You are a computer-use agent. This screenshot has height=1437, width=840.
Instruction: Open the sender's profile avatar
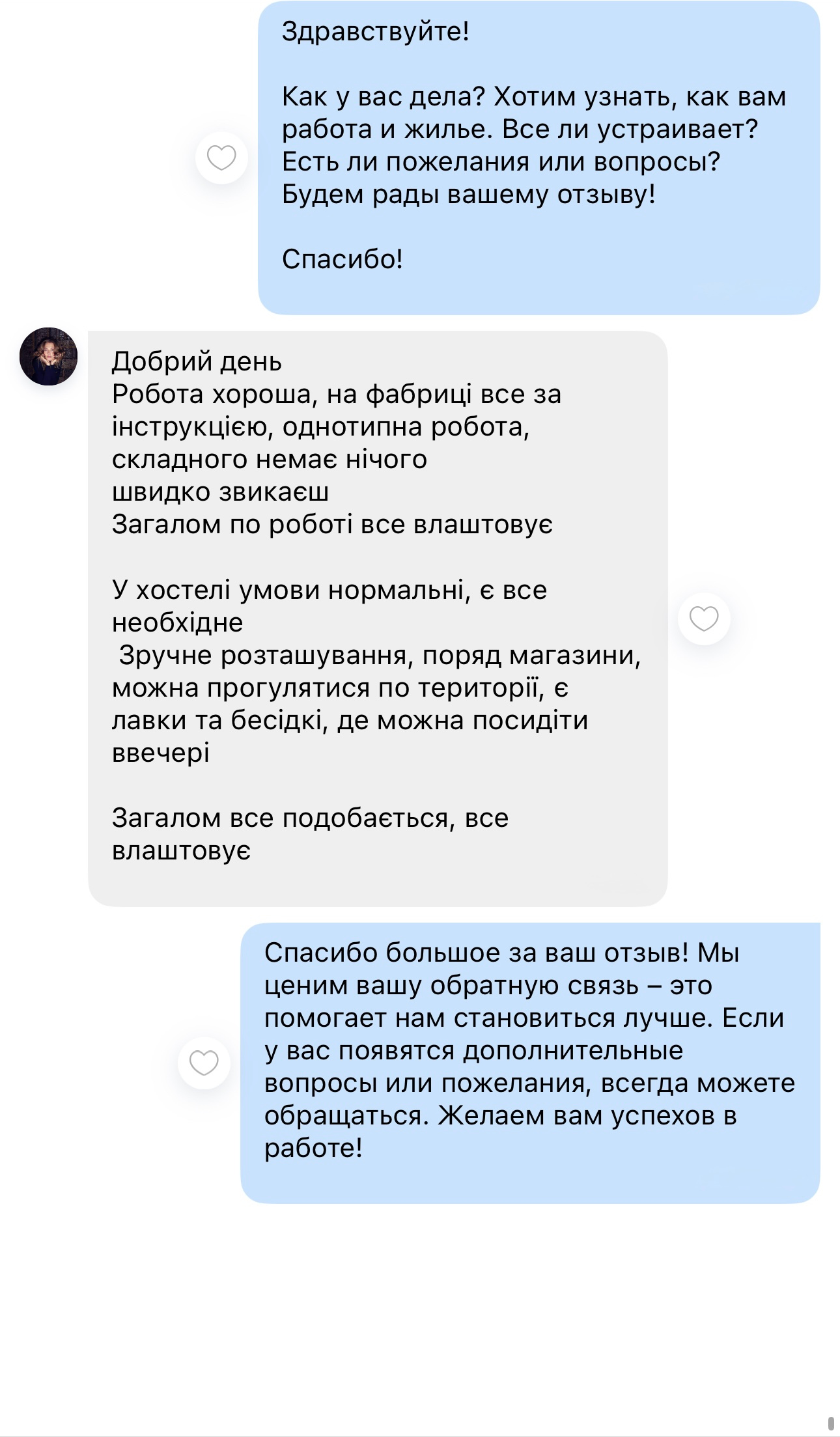click(49, 356)
